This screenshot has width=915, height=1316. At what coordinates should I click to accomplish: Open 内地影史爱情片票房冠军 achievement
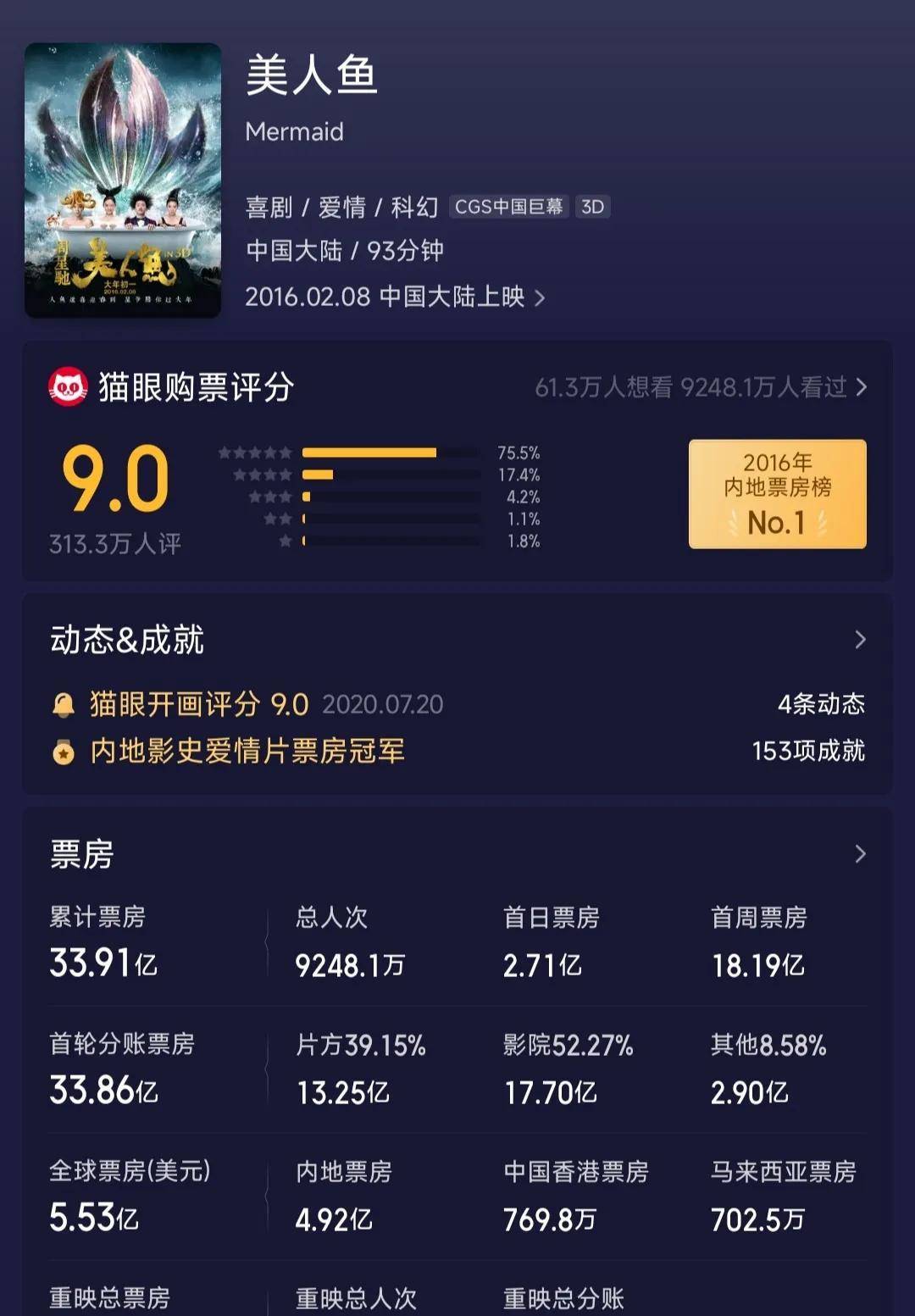[x=247, y=751]
